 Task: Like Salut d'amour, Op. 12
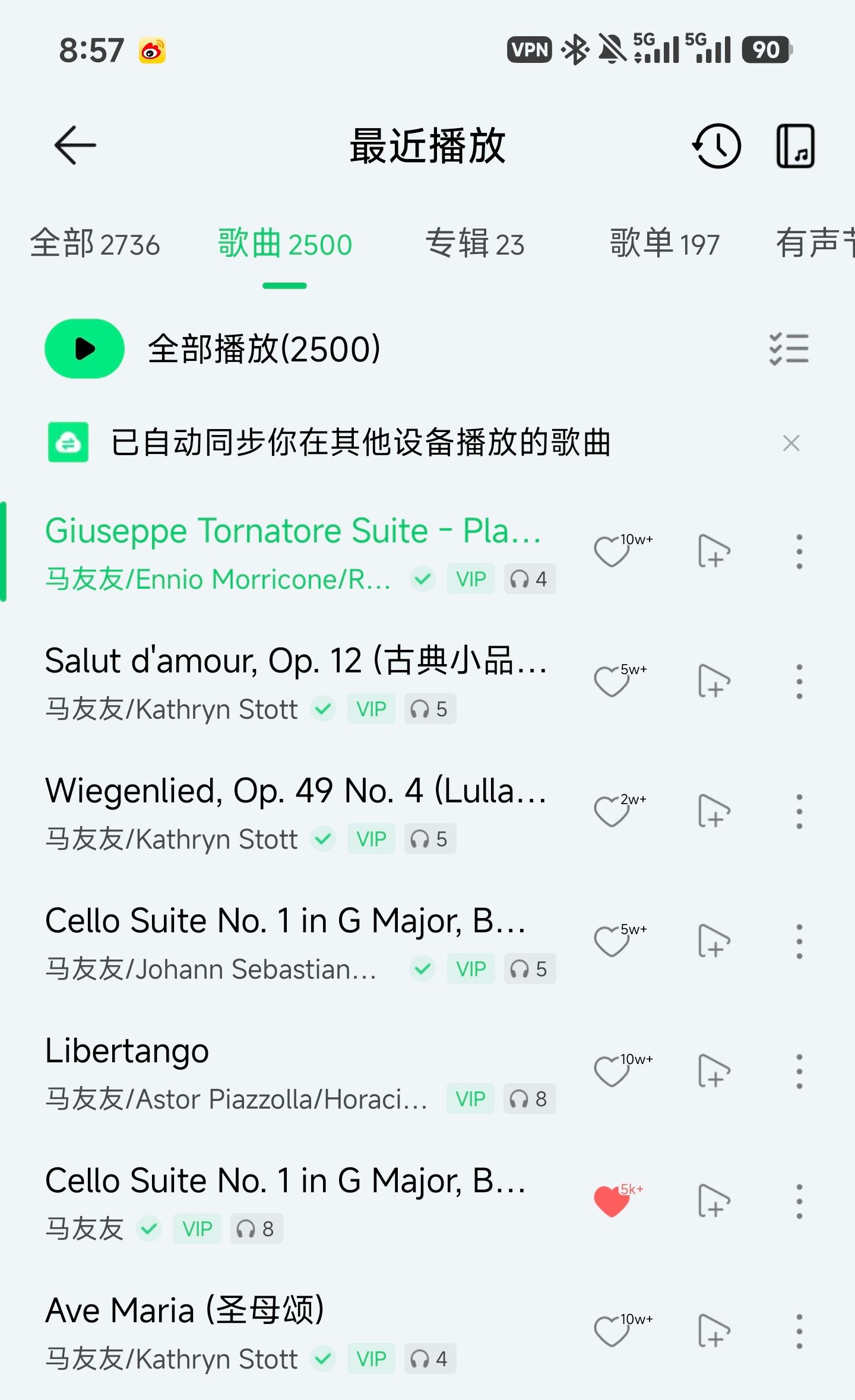(x=612, y=681)
